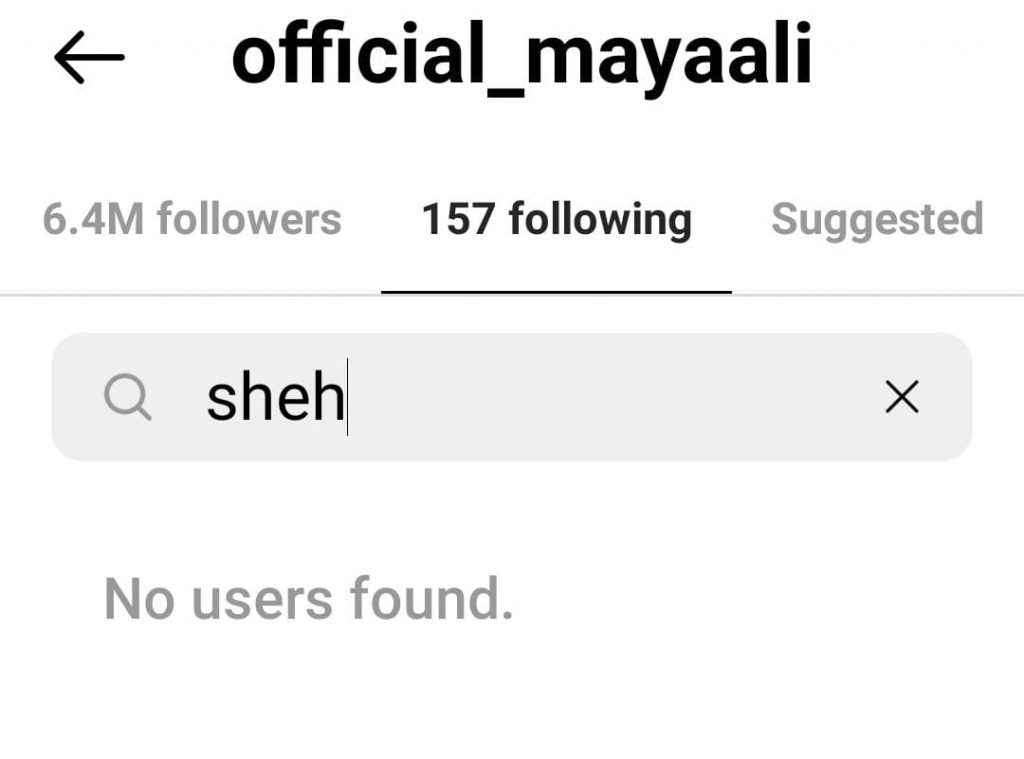The height and width of the screenshot is (759, 1024).
Task: Select the 157 following tab
Action: [556, 219]
